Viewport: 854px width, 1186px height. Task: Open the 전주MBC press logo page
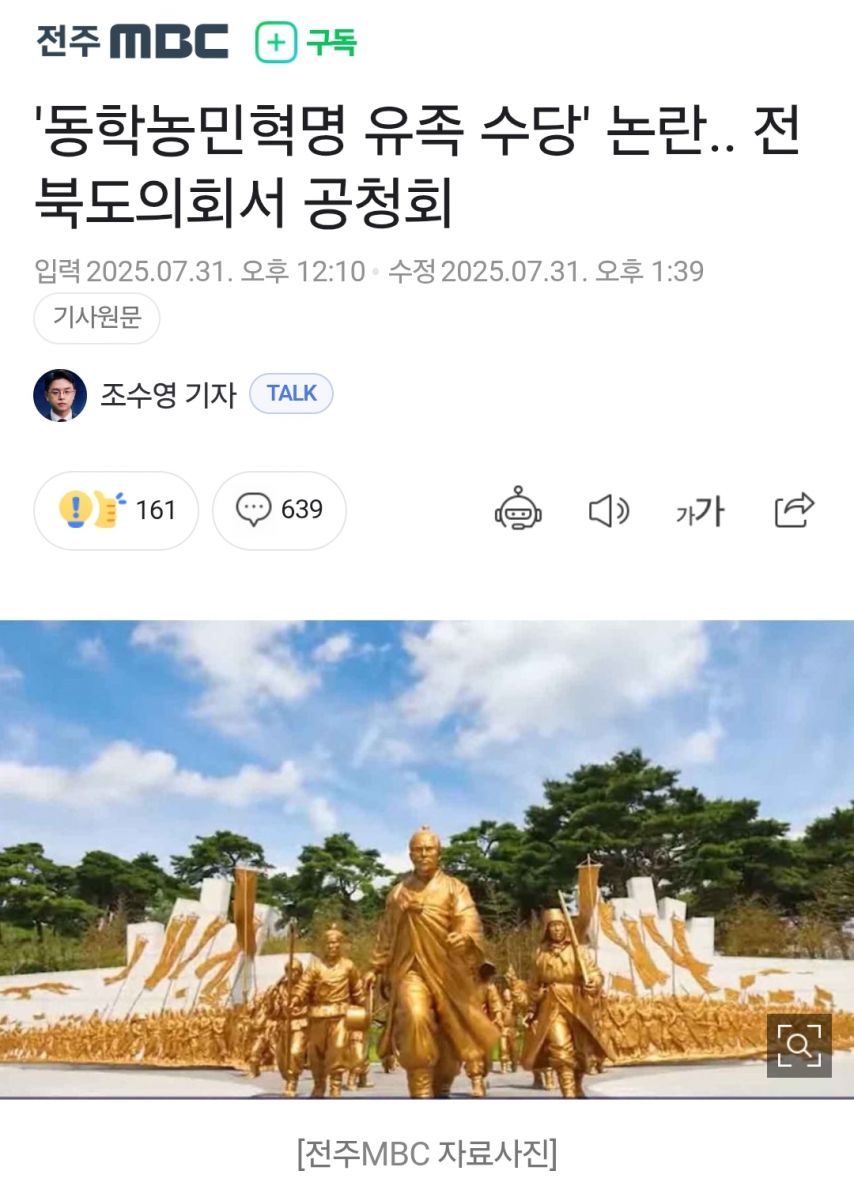click(133, 42)
